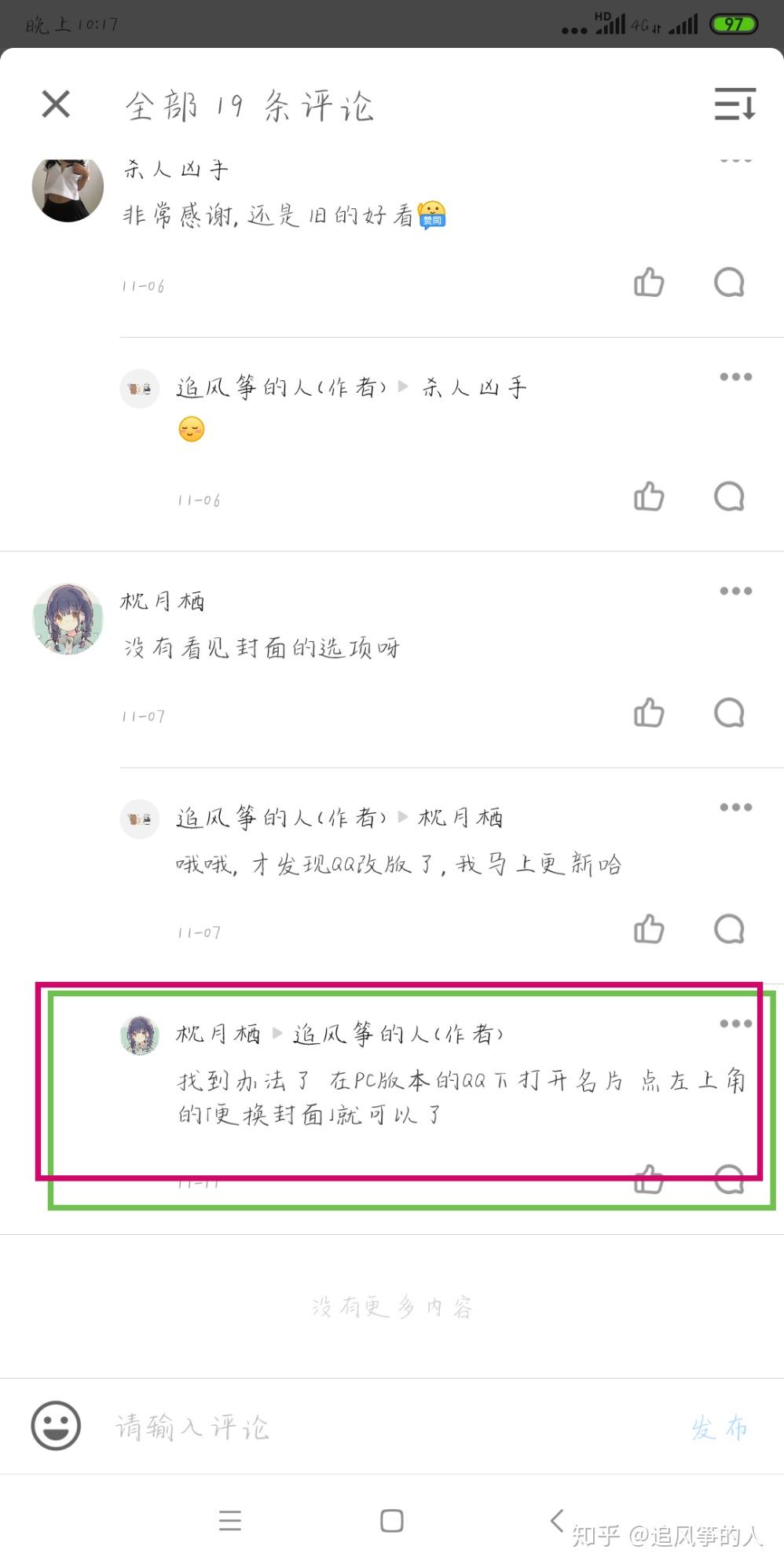Tap 发布 to post the comment
The image size is (784, 1568).
pyautogui.click(x=720, y=1427)
